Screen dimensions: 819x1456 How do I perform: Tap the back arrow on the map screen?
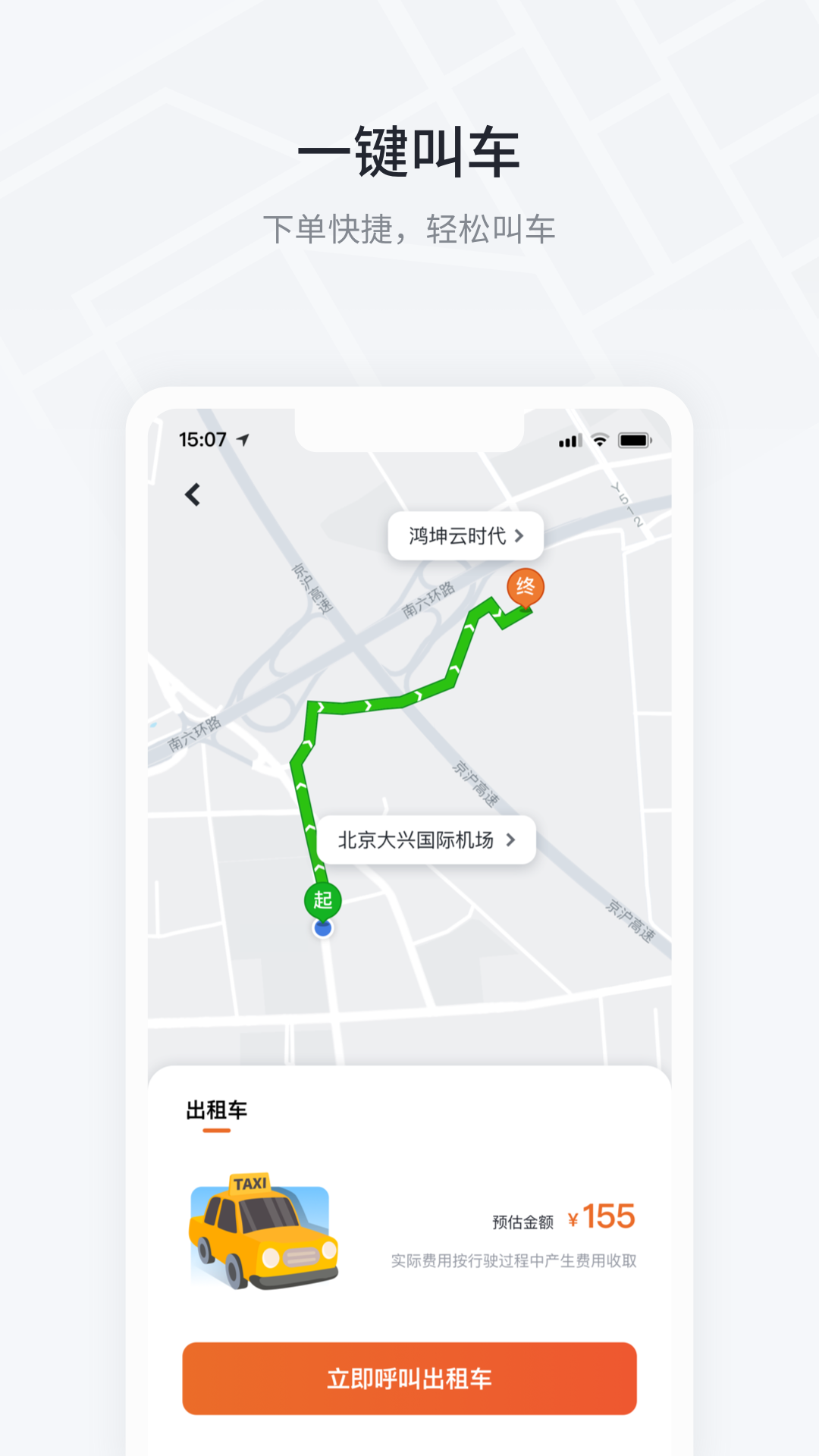tap(193, 494)
